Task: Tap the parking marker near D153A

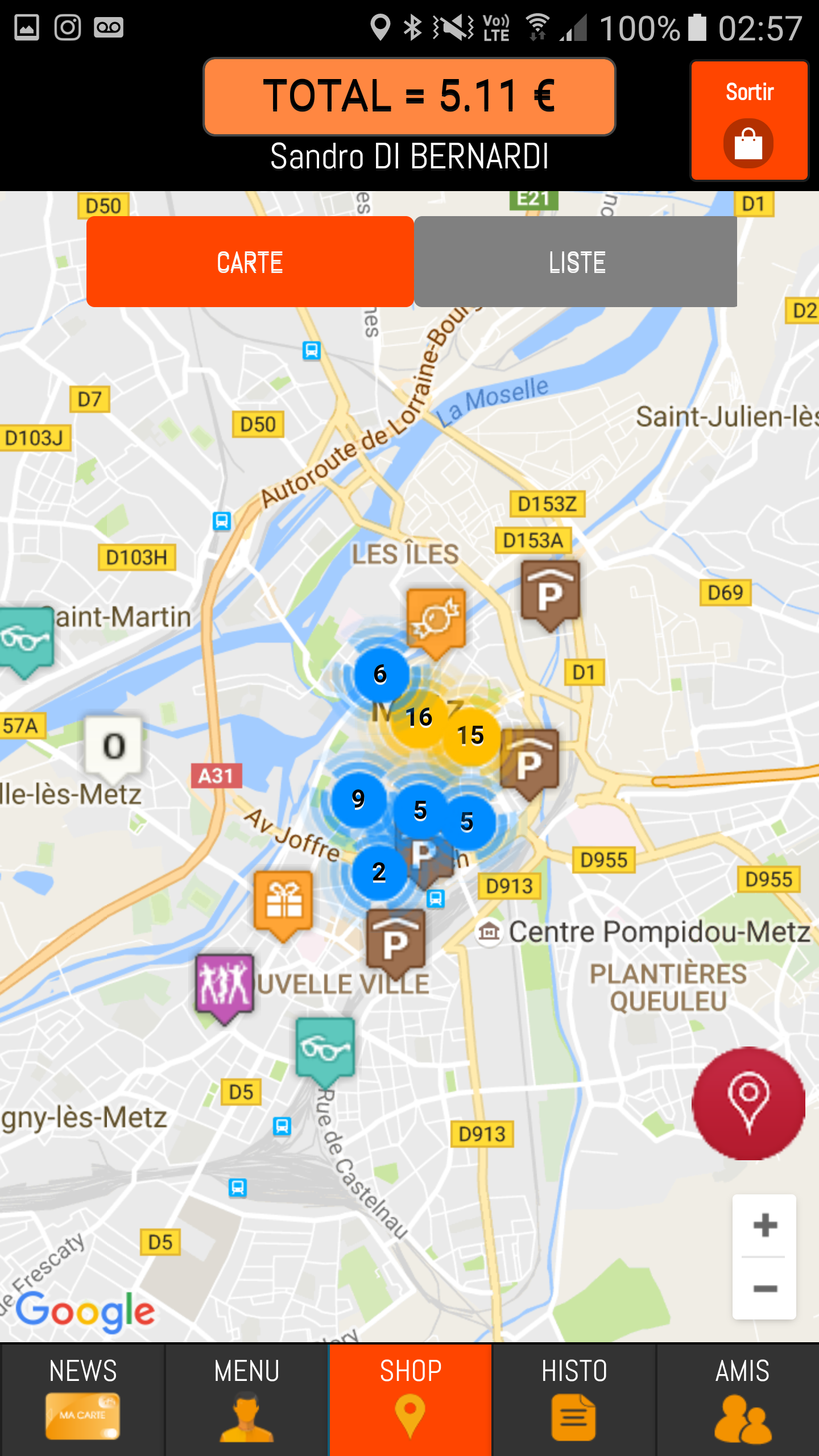Action: coord(550,593)
